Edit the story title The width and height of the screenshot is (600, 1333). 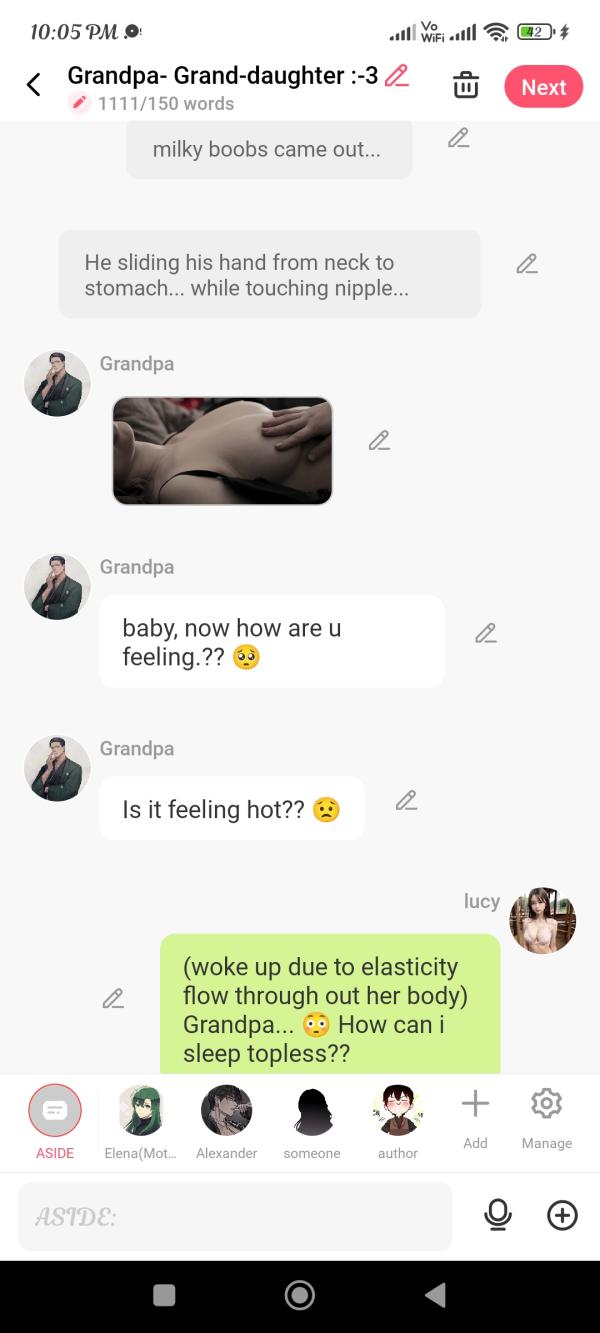(397, 75)
